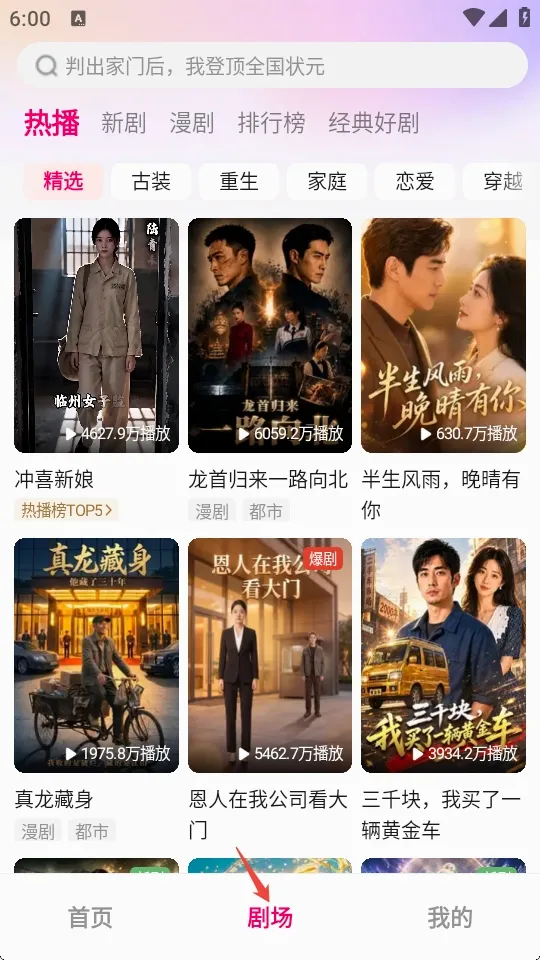540x960 pixels.
Task: Open the 我的 tab
Action: pyautogui.click(x=450, y=917)
